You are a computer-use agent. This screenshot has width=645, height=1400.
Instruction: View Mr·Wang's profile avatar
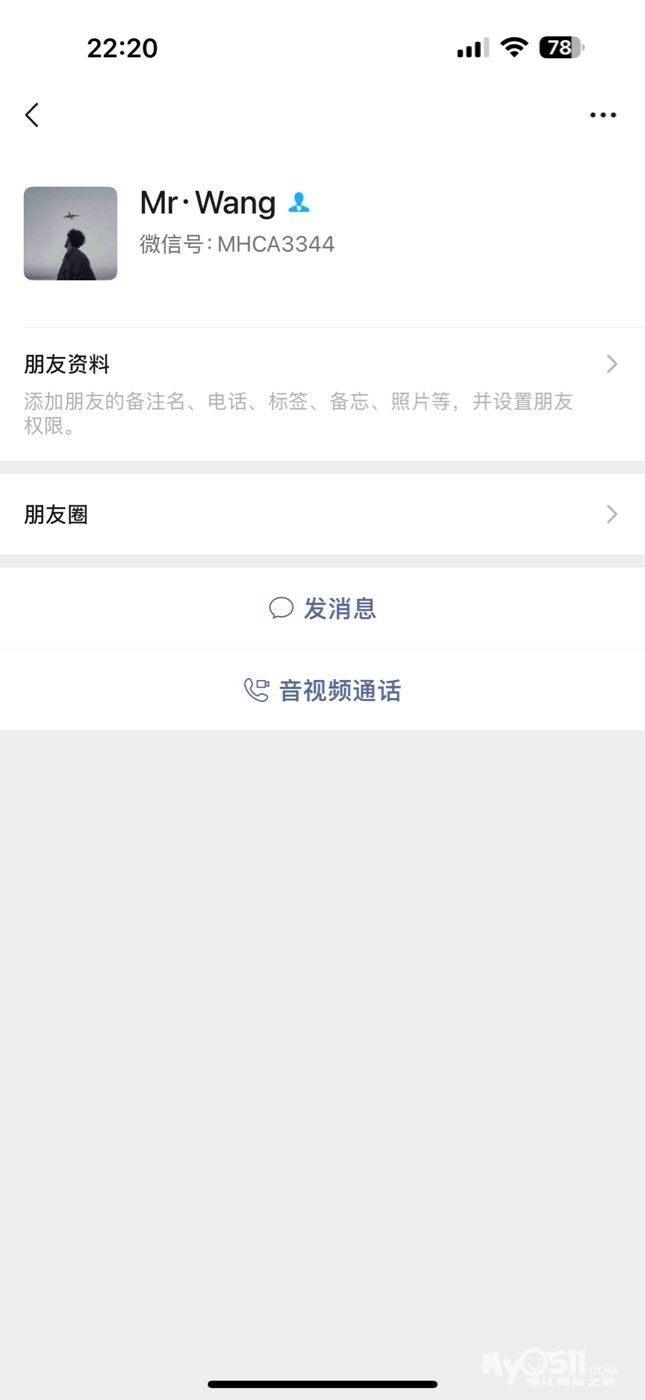tap(70, 233)
